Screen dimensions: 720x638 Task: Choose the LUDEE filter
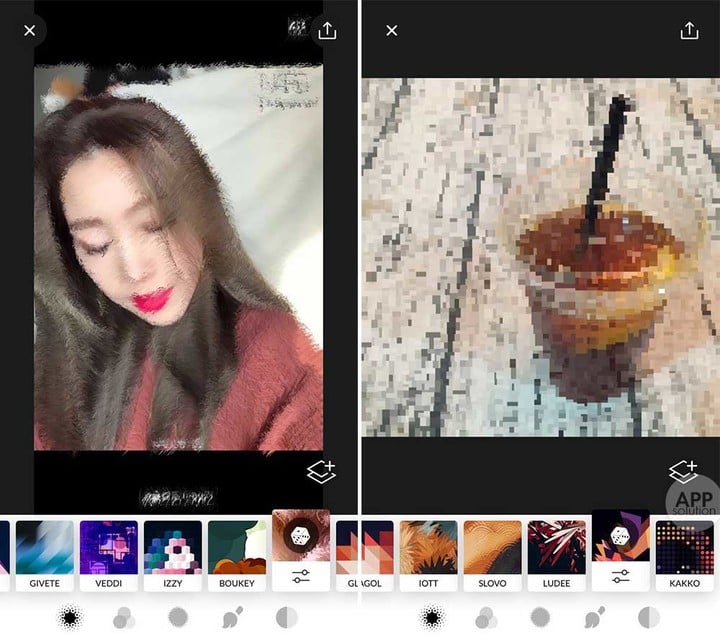point(556,555)
